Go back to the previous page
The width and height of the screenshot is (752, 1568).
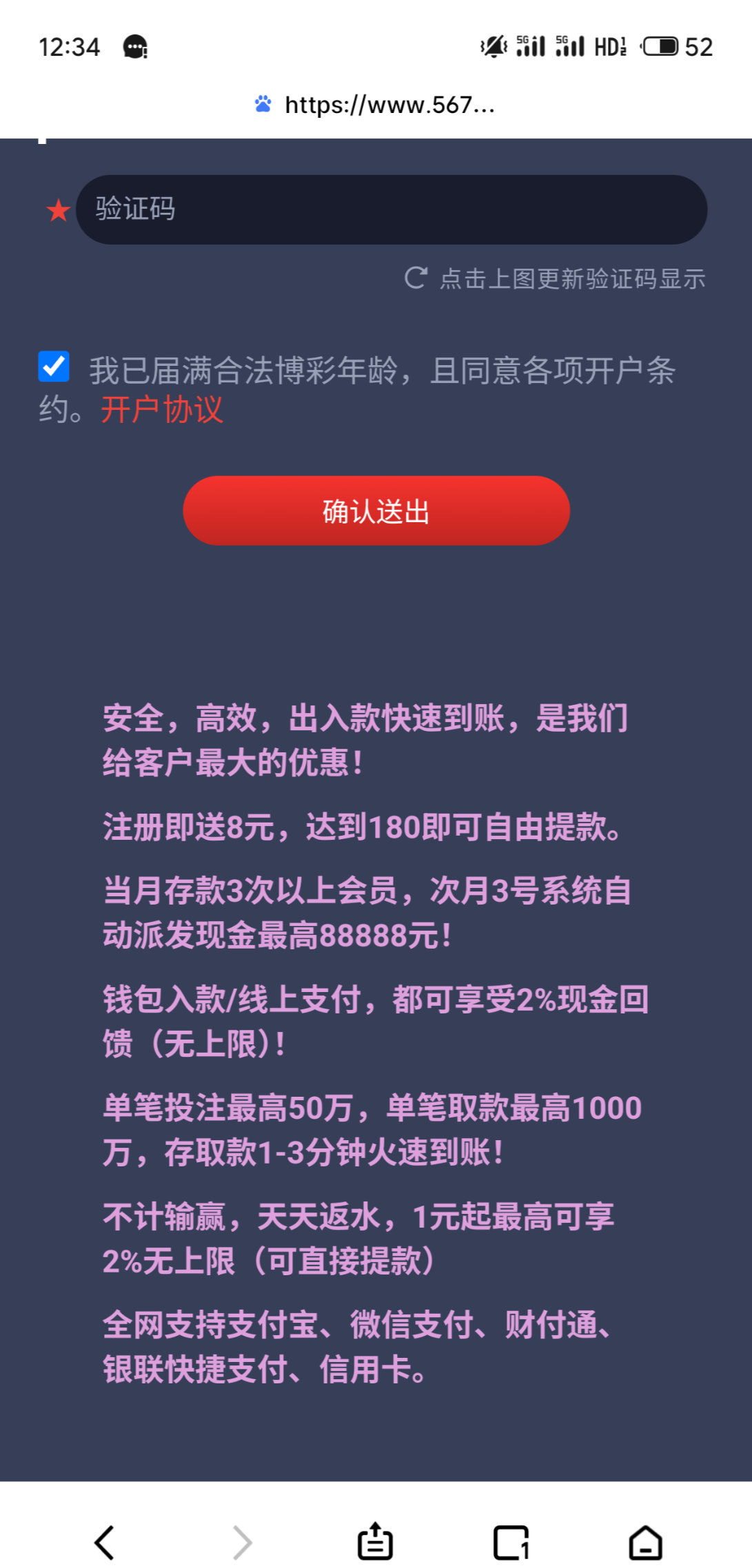(x=105, y=1542)
